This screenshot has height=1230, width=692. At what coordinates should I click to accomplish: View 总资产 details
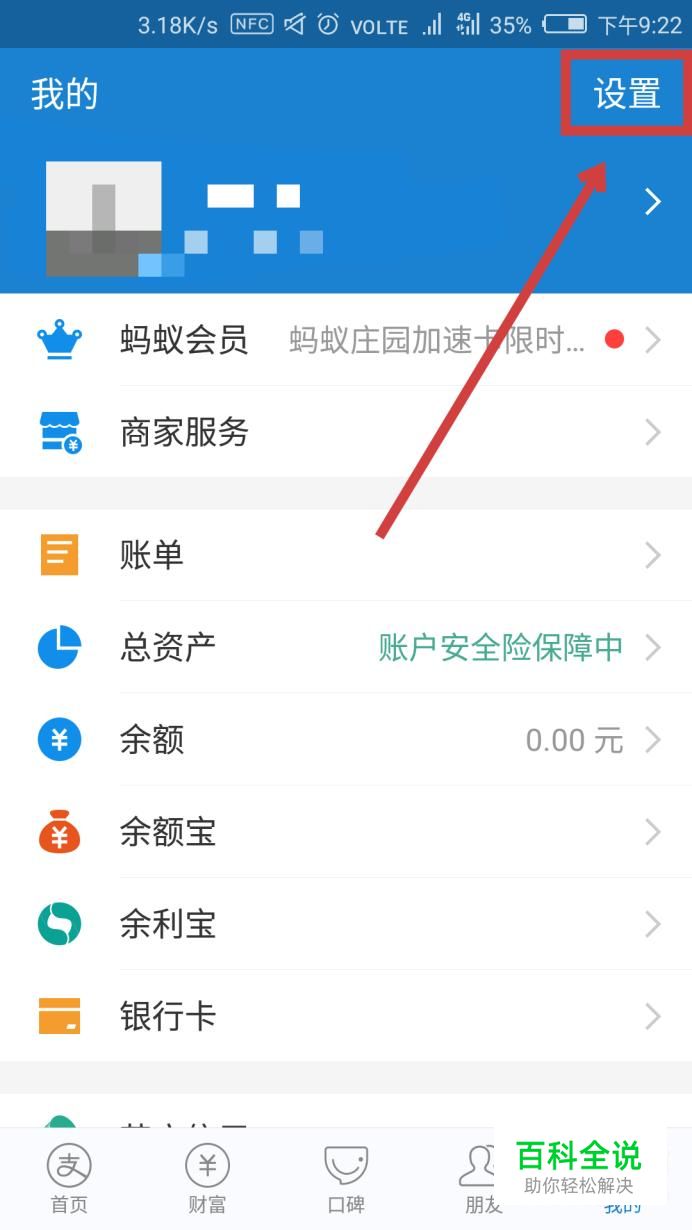(x=346, y=647)
